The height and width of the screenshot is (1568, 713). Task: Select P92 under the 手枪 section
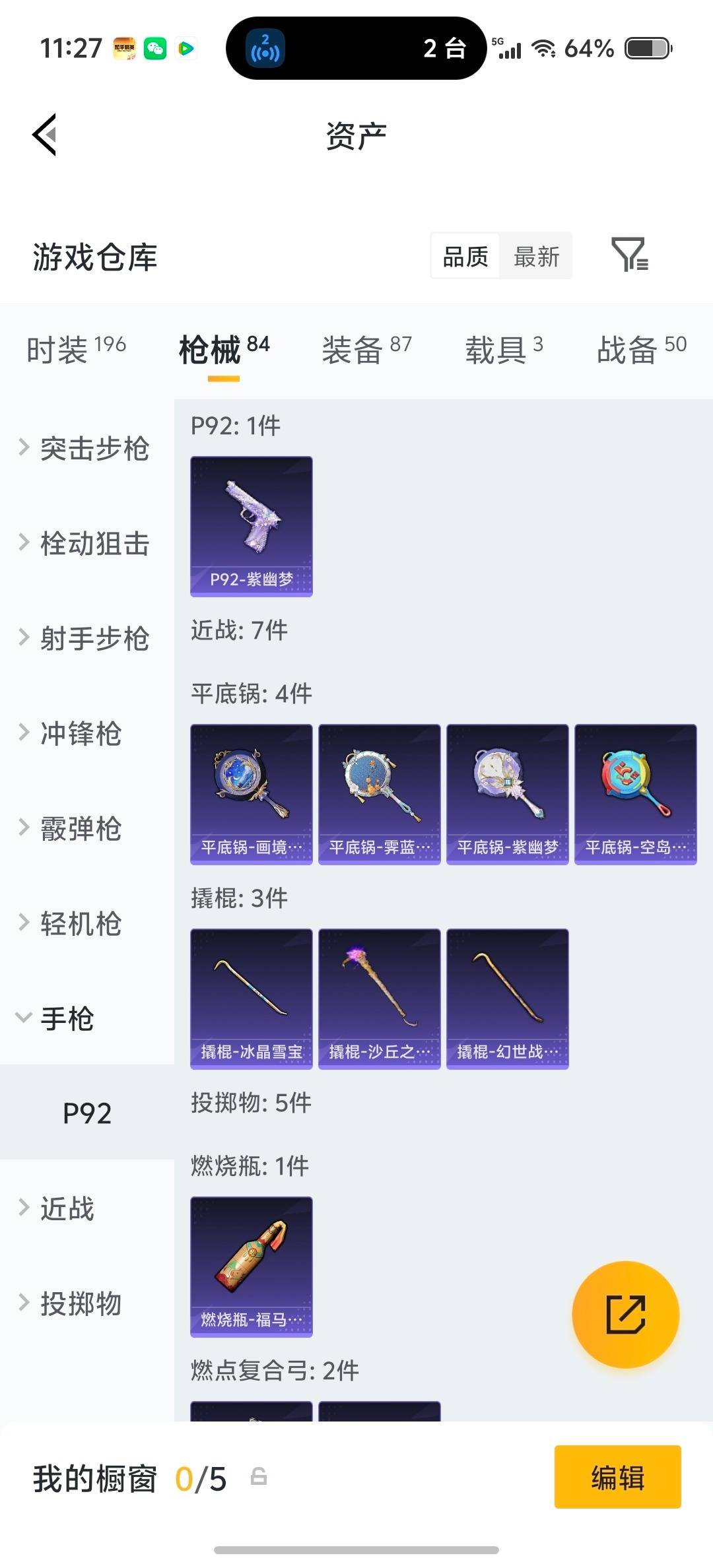point(88,1113)
